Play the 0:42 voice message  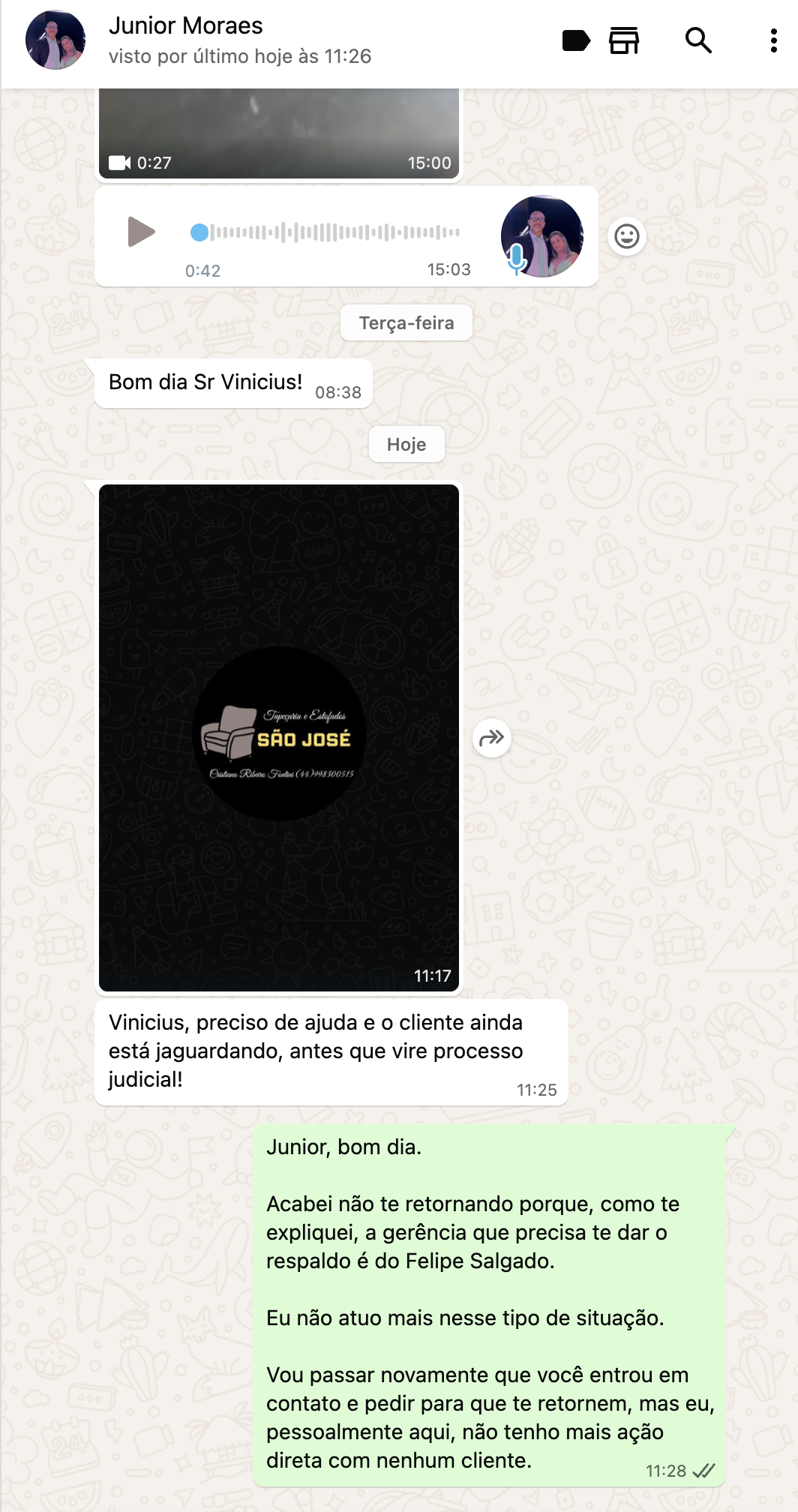tap(141, 232)
